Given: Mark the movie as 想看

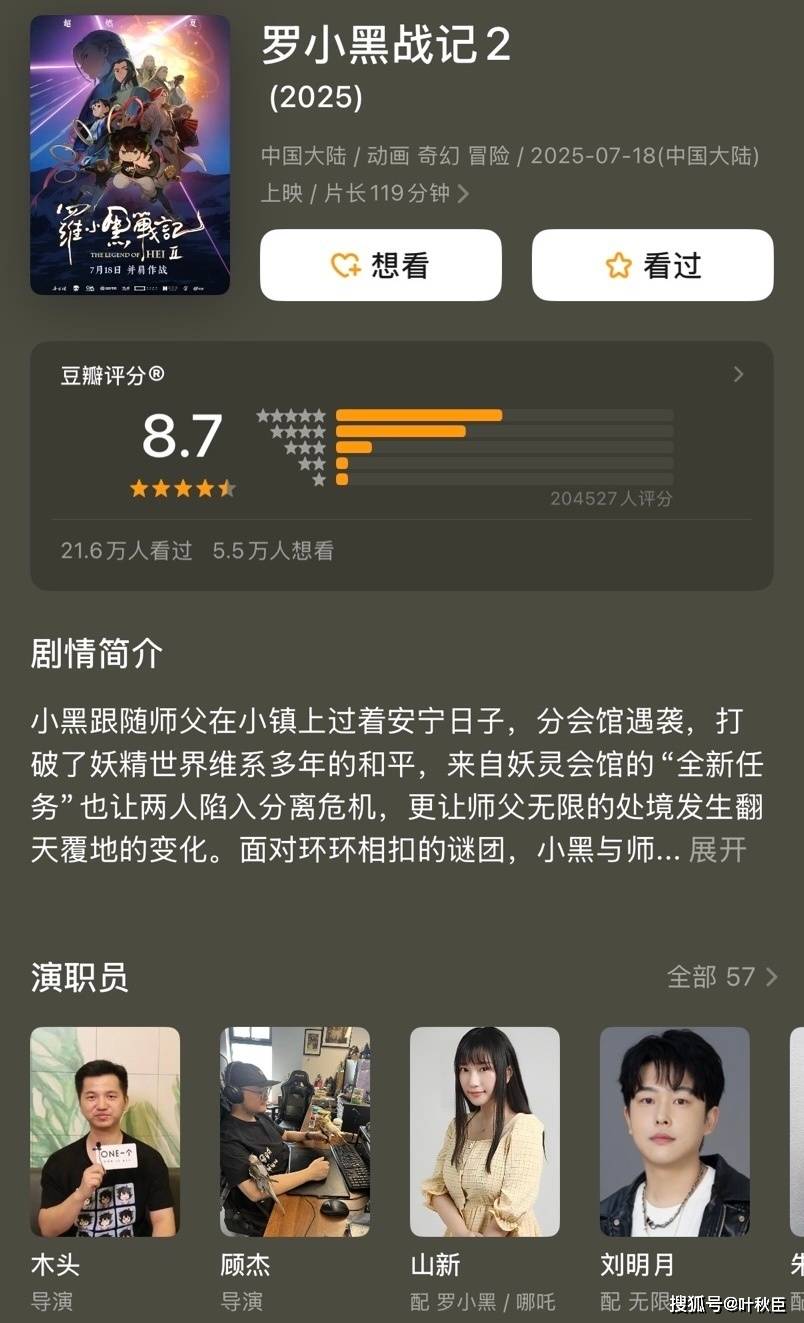Looking at the screenshot, I should coord(380,265).
